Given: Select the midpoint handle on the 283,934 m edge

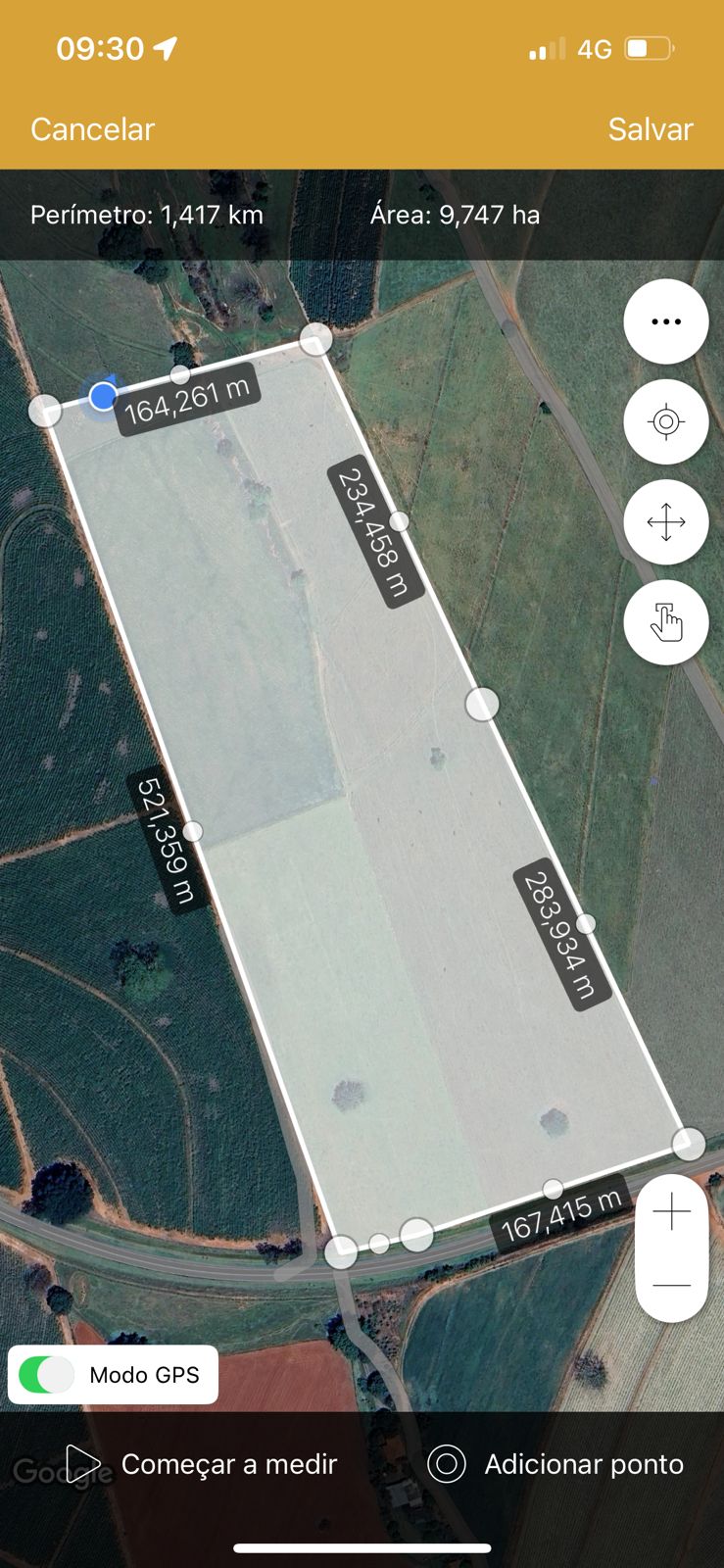Looking at the screenshot, I should (x=586, y=923).
